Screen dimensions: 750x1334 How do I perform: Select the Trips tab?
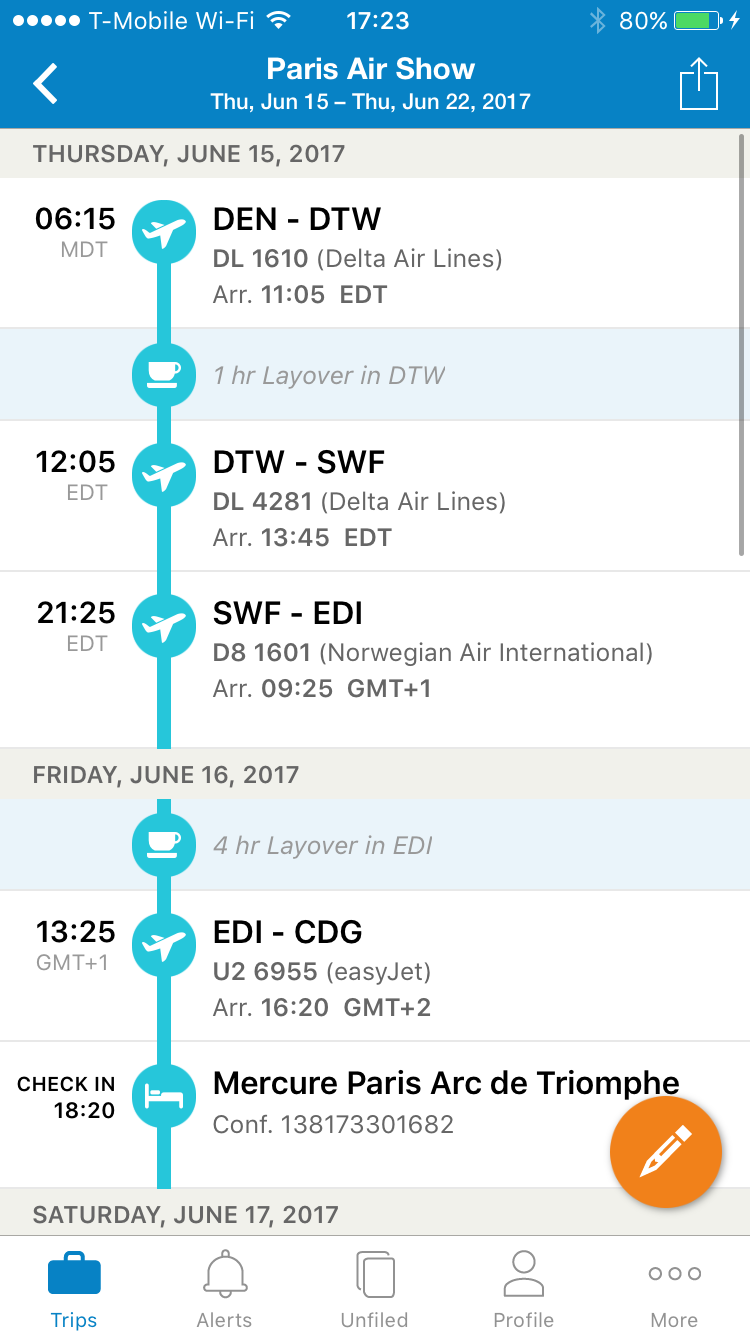point(74,1289)
